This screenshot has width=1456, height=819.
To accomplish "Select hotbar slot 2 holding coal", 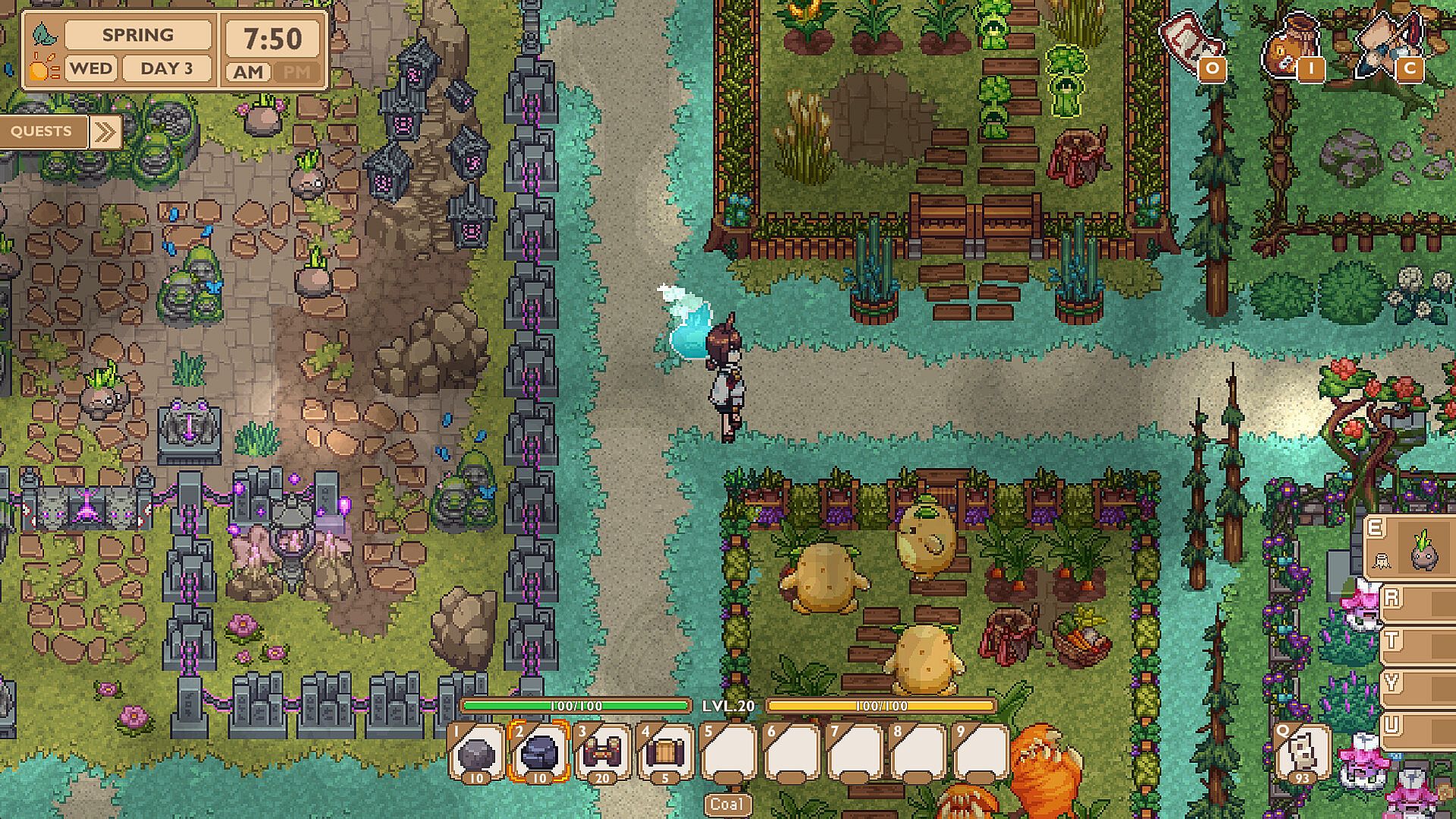I will [539, 752].
